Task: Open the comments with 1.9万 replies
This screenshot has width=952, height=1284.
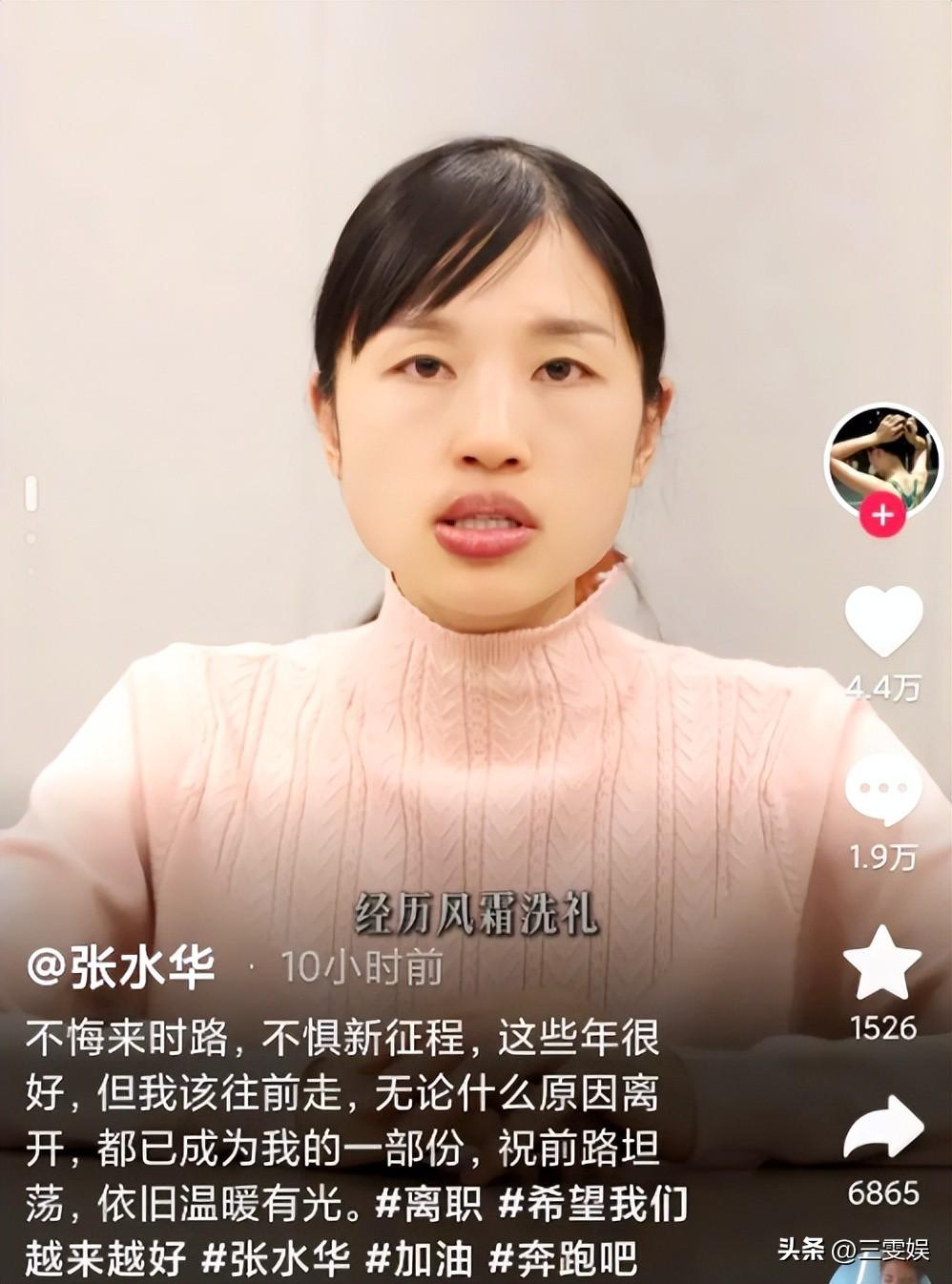Action: click(883, 789)
